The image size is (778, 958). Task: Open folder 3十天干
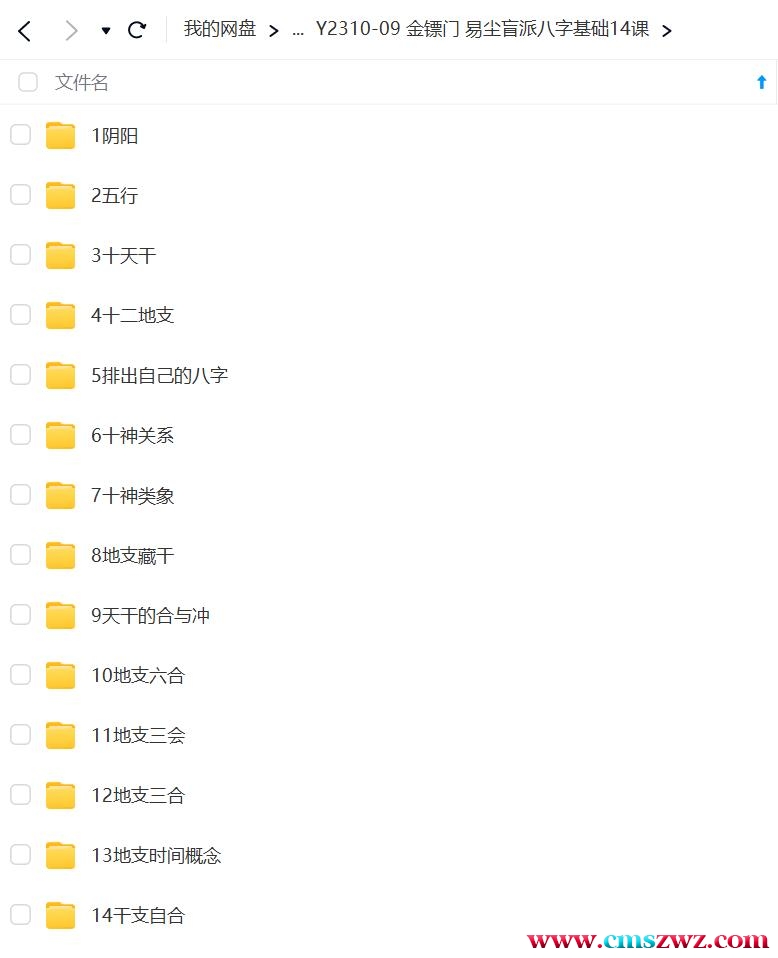[x=123, y=256]
